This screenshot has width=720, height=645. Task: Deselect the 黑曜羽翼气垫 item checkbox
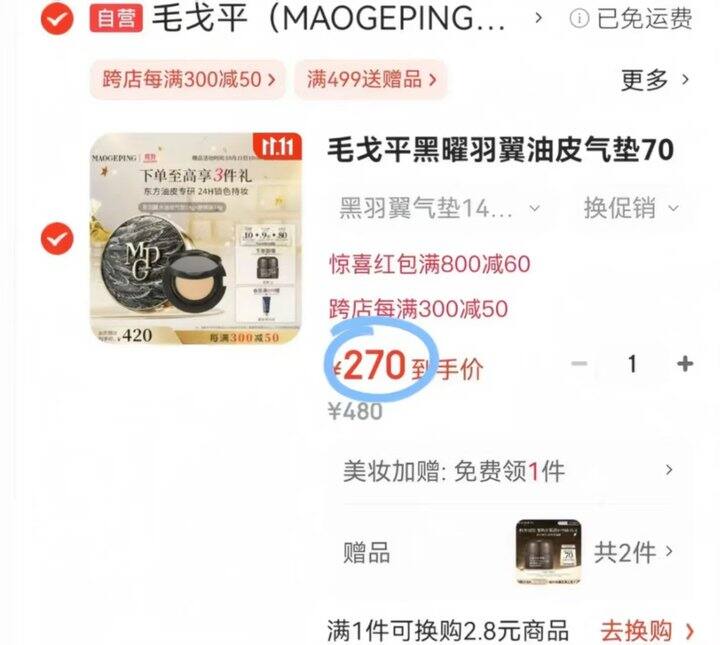(57, 238)
